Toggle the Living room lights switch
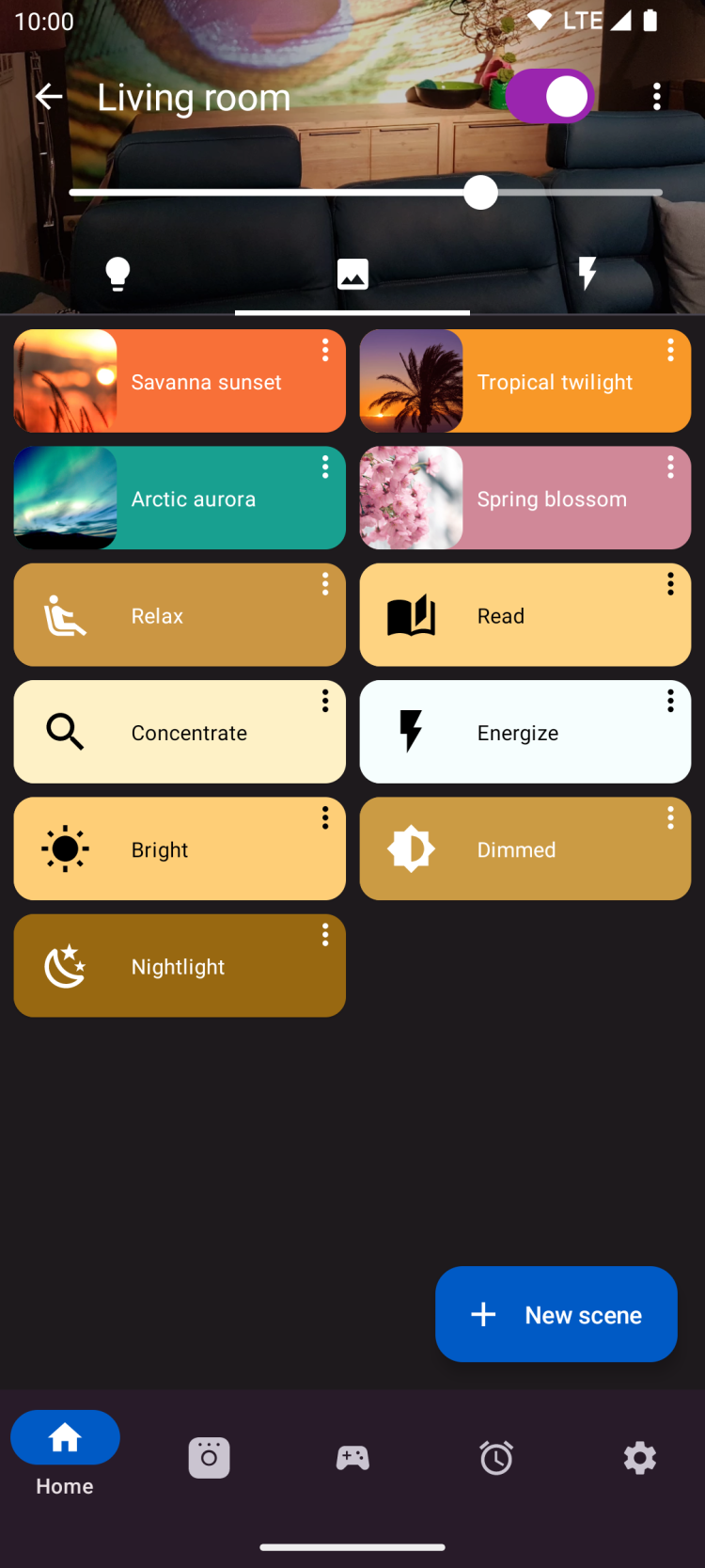The image size is (705, 1568). pyautogui.click(x=550, y=97)
